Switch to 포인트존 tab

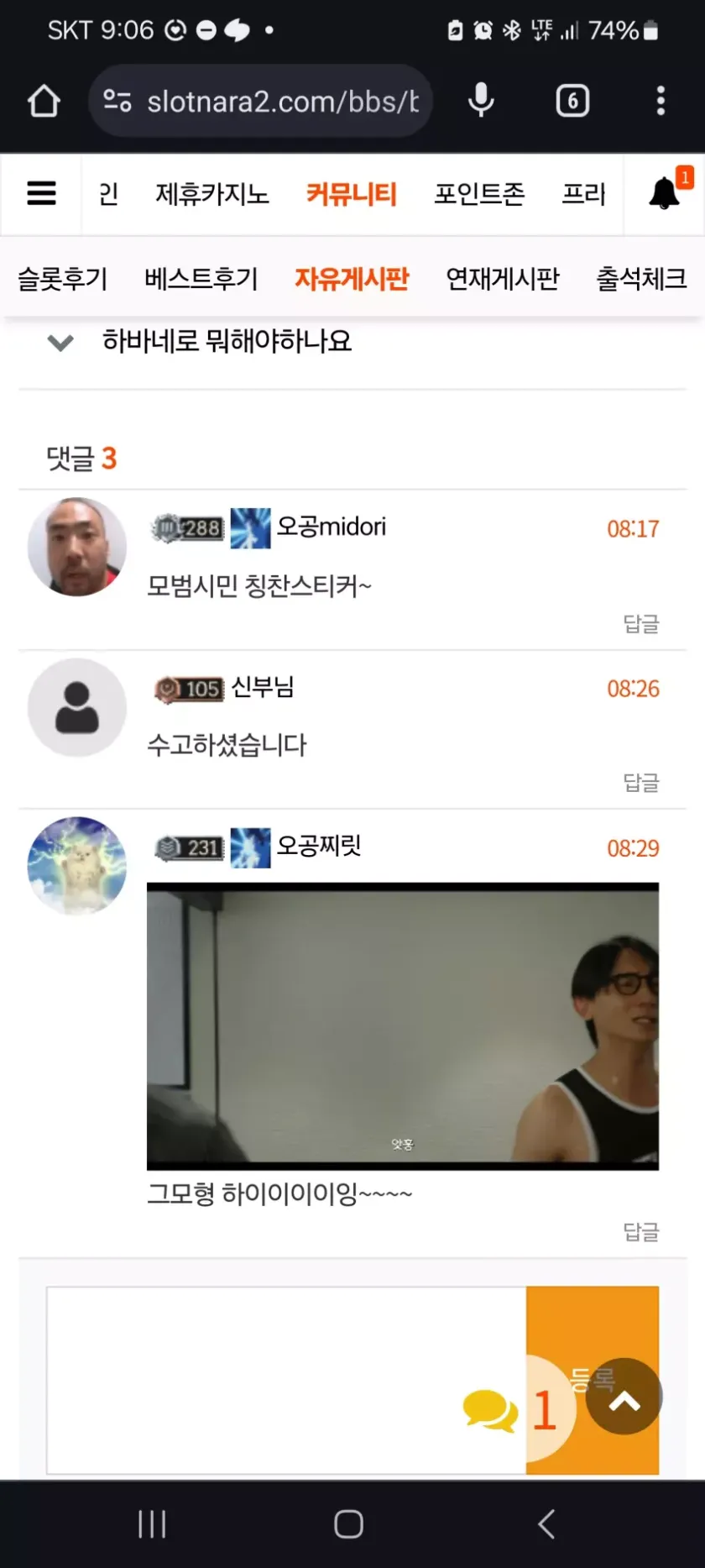(479, 194)
